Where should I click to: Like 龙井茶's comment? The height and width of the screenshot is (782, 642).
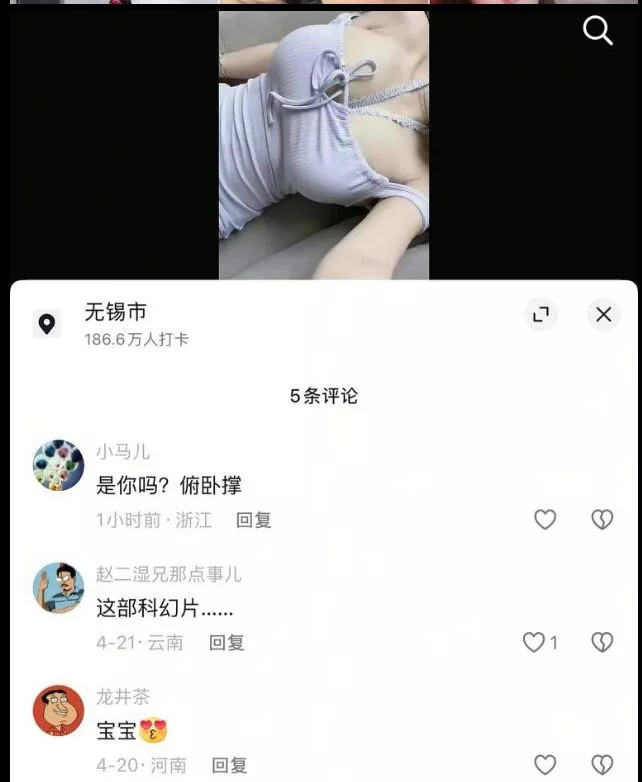click(545, 765)
